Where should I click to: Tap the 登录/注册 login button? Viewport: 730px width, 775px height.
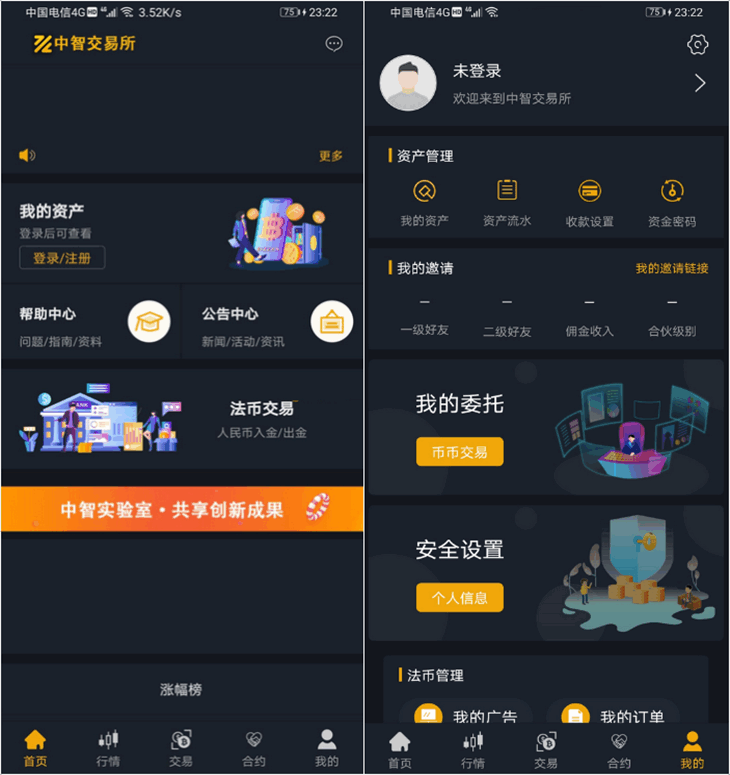[61, 257]
